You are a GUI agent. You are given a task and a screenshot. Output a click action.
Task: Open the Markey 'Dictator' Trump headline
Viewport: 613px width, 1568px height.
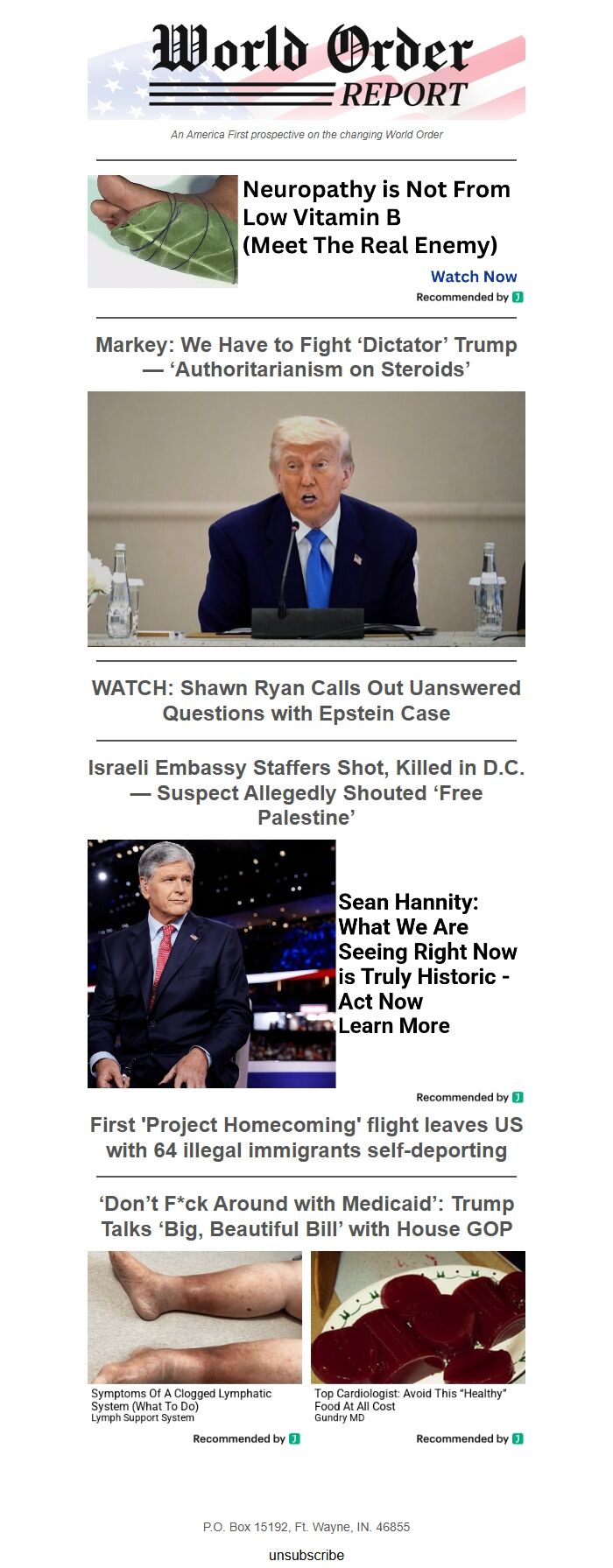tap(306, 357)
